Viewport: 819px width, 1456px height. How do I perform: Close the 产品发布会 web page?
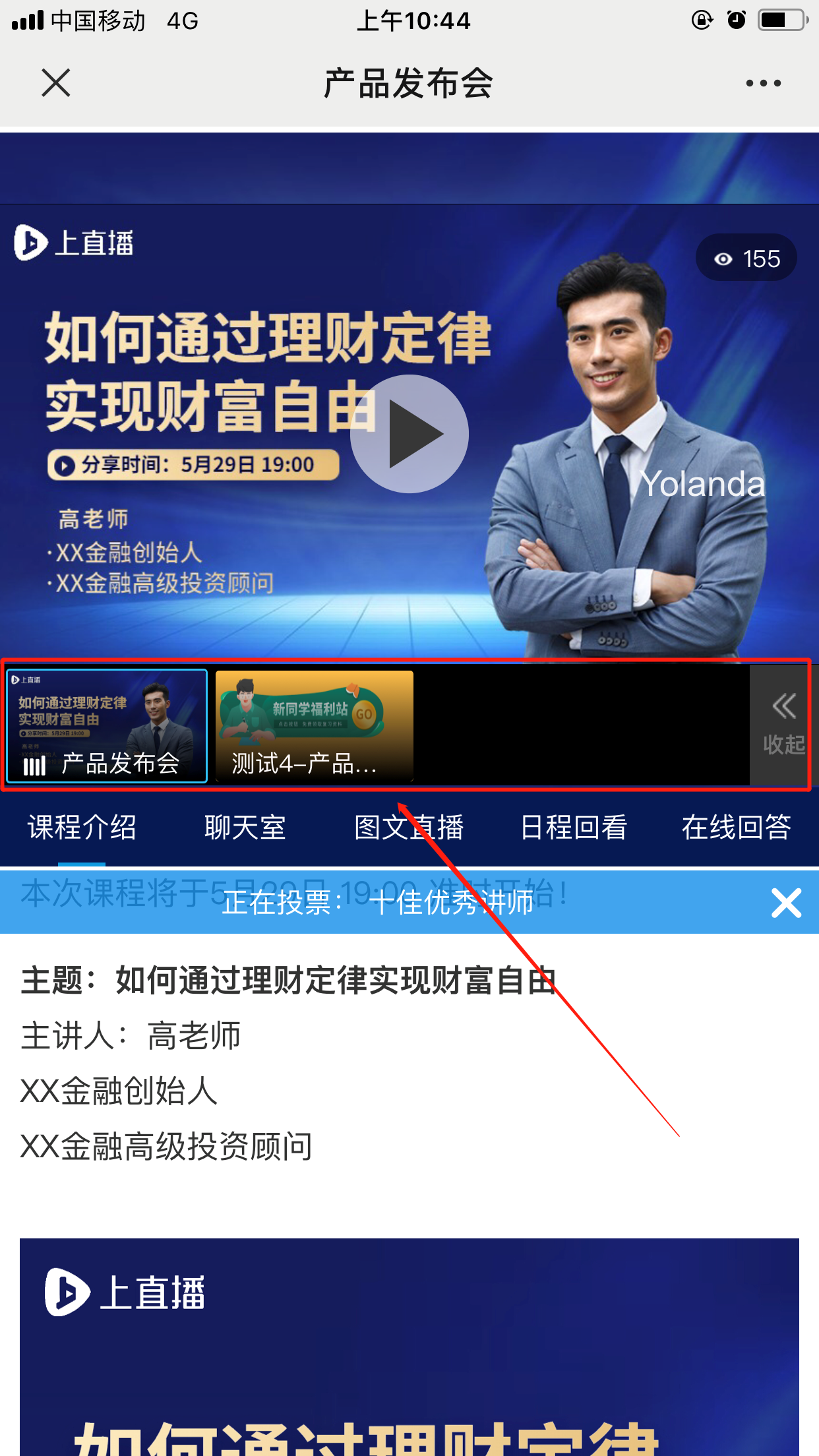click(x=56, y=83)
